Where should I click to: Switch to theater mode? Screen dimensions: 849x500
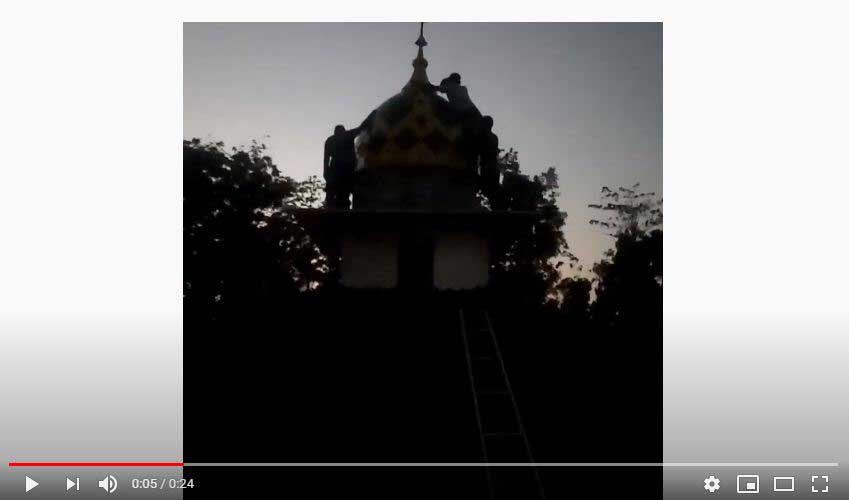[x=784, y=484]
